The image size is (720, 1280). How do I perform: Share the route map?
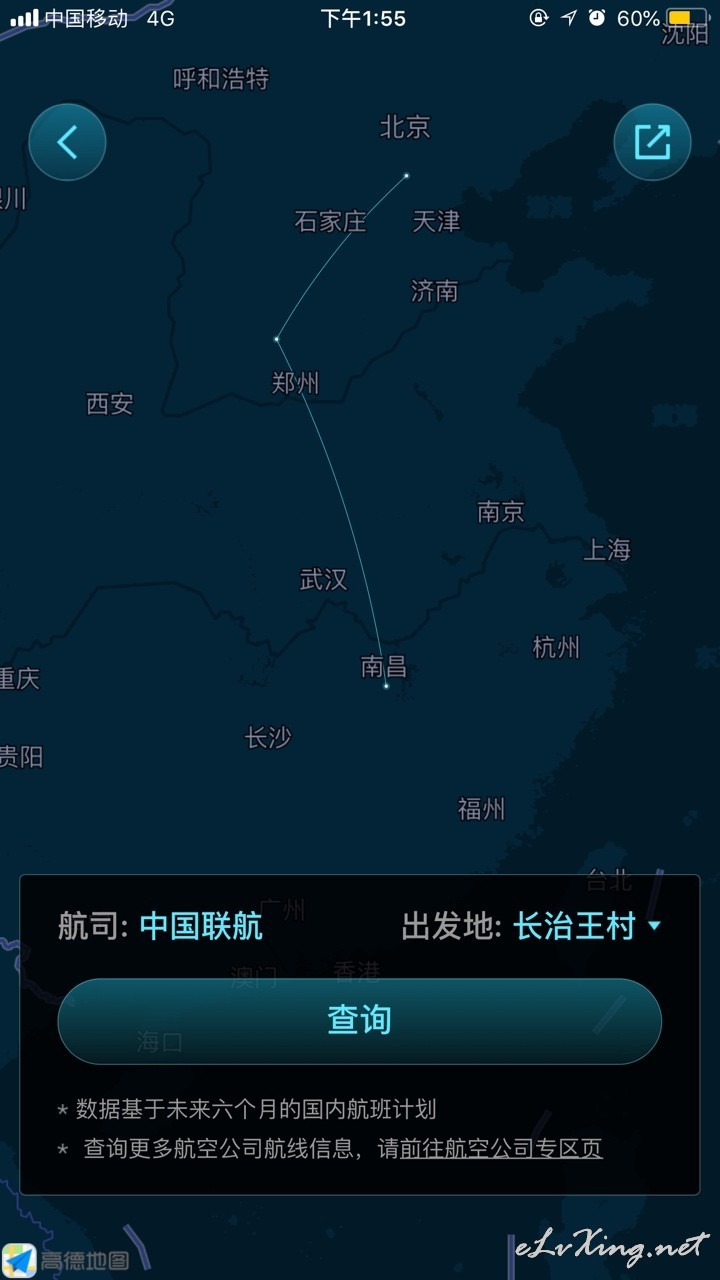click(x=652, y=143)
